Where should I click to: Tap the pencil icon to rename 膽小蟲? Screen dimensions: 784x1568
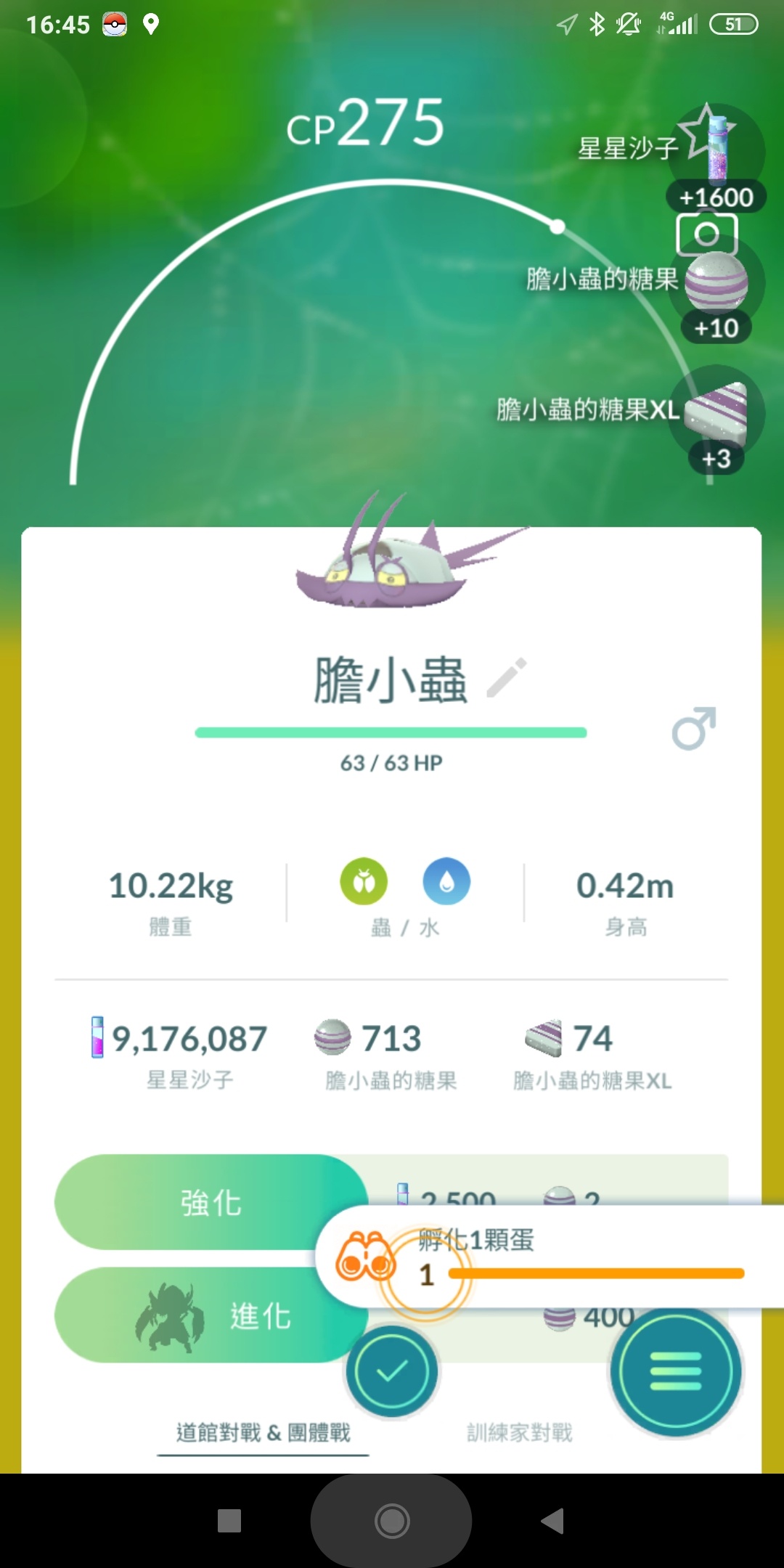507,678
